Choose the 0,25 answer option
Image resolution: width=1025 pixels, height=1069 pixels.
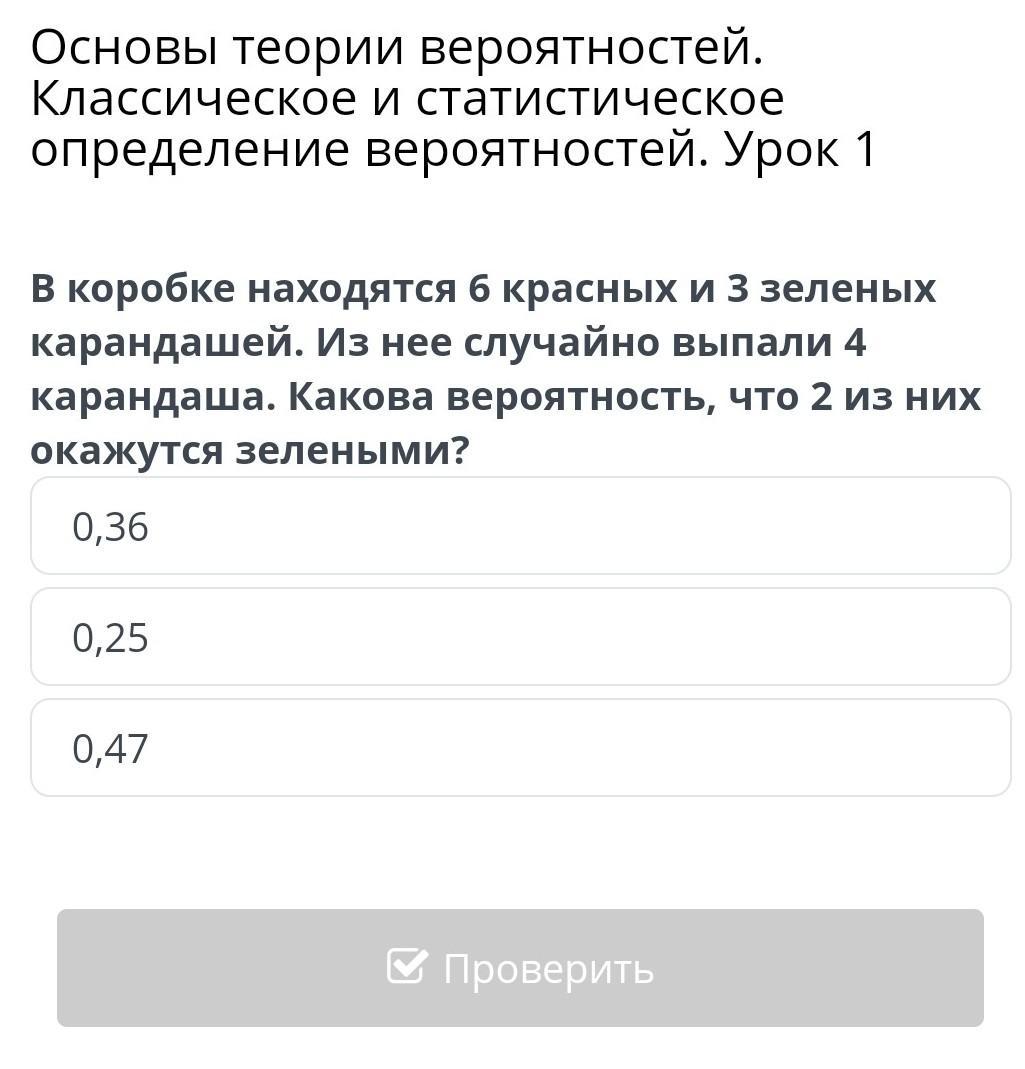click(520, 637)
